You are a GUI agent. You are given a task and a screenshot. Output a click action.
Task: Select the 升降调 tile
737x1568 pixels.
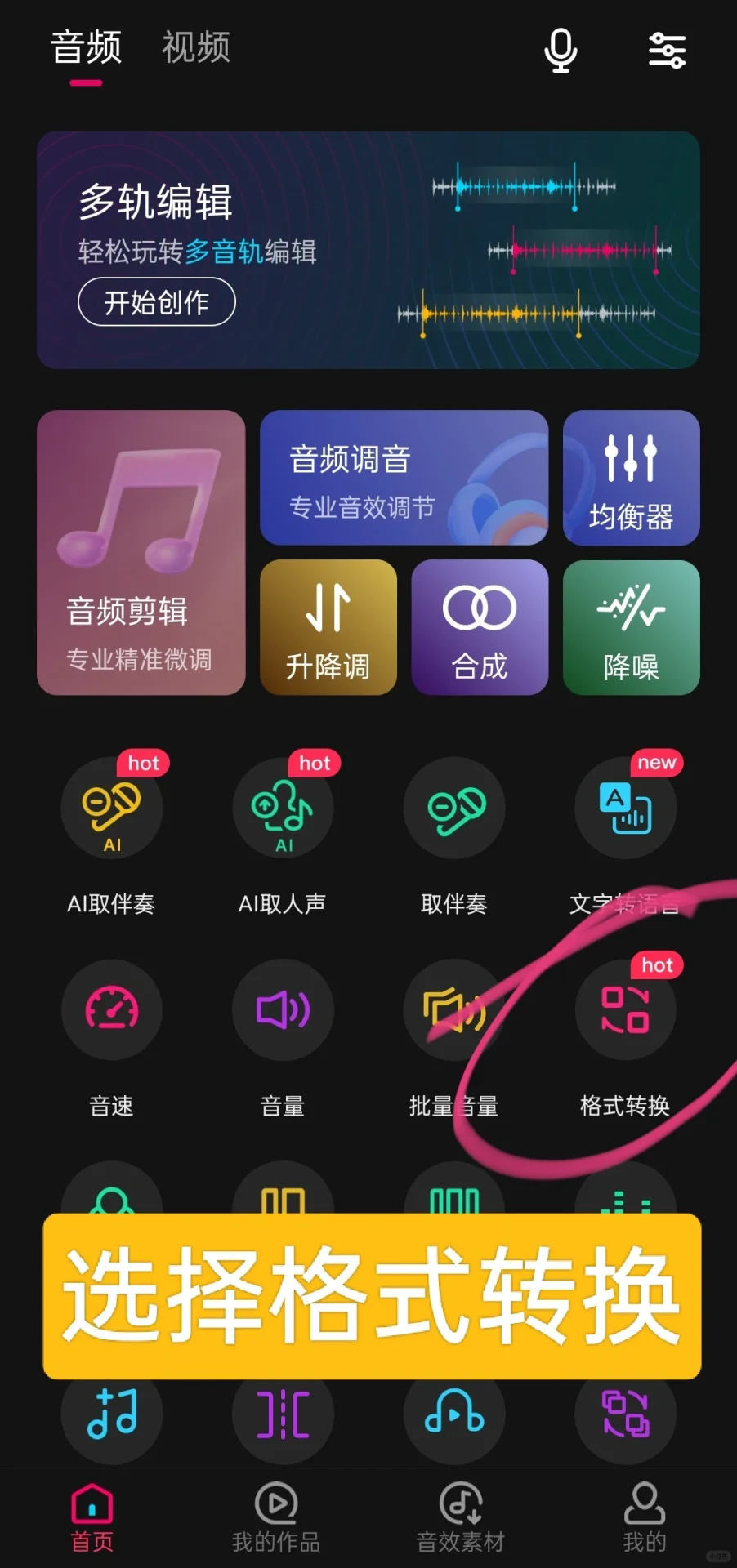(x=328, y=627)
